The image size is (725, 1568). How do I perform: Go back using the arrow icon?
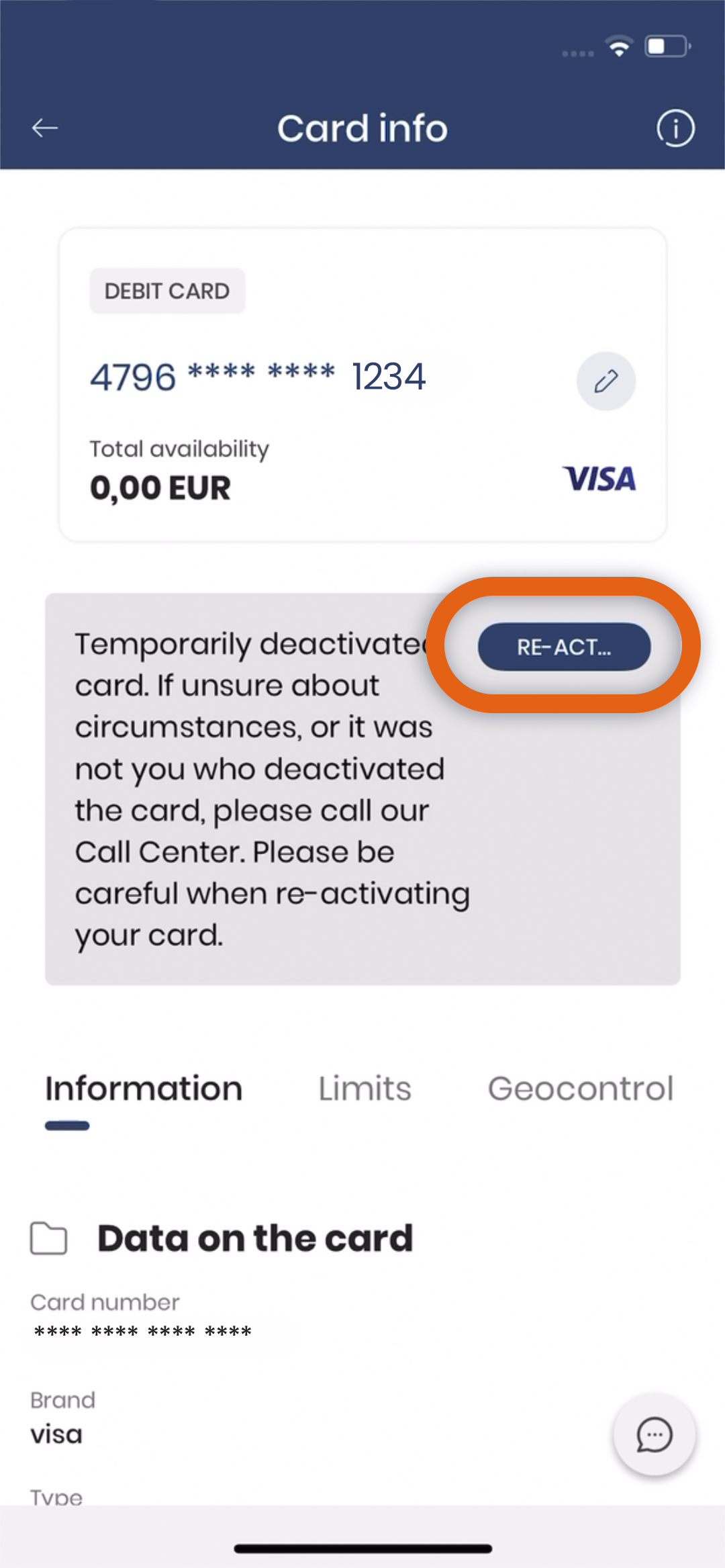click(45, 128)
